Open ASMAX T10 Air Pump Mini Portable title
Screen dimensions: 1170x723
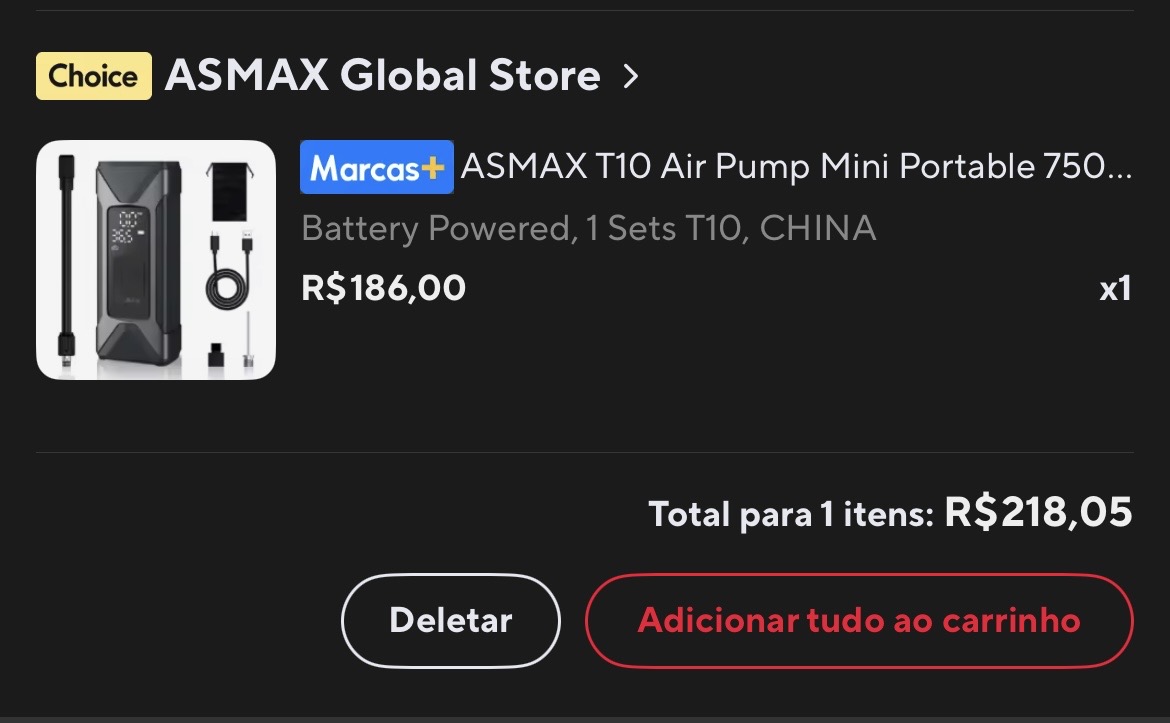tap(795, 167)
